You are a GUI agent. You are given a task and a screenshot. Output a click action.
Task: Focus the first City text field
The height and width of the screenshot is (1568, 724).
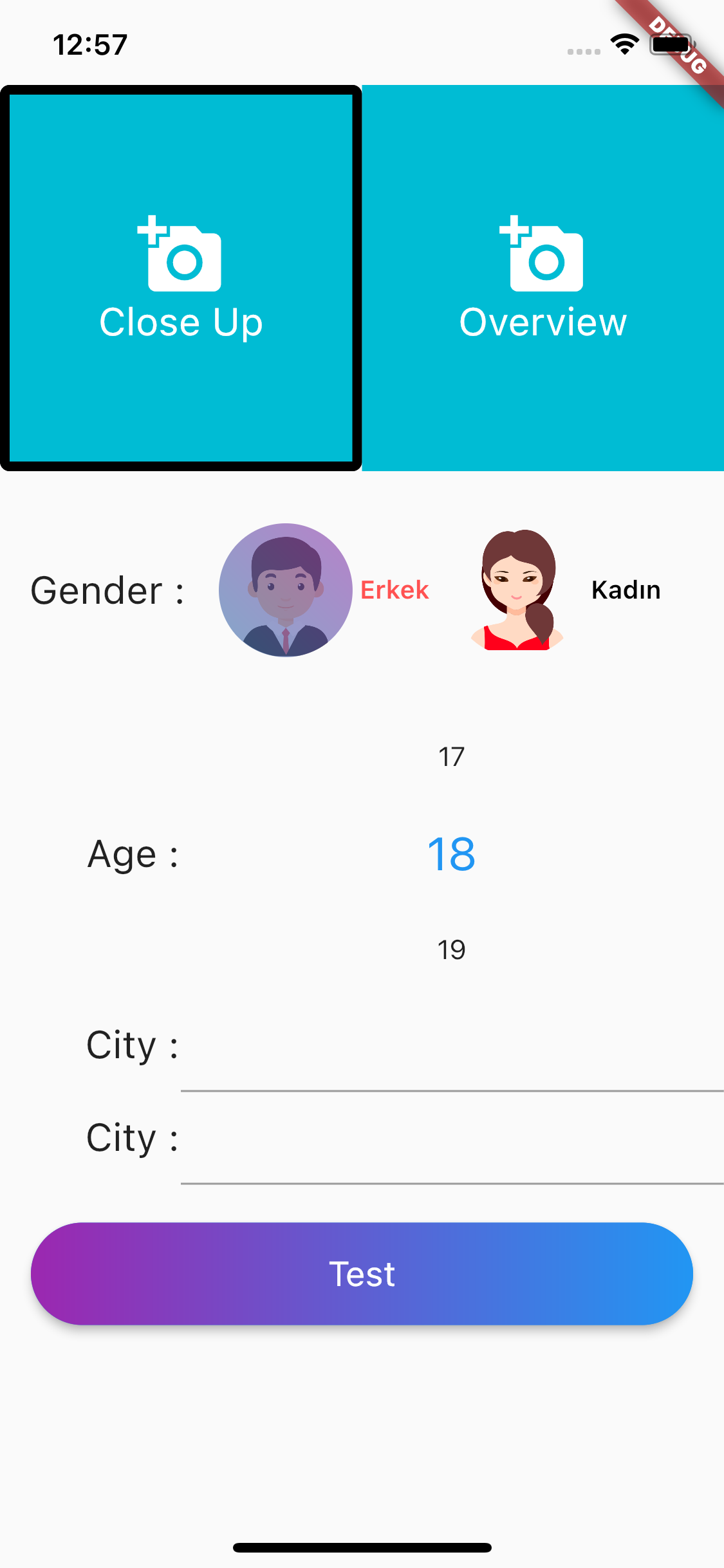(x=452, y=1045)
